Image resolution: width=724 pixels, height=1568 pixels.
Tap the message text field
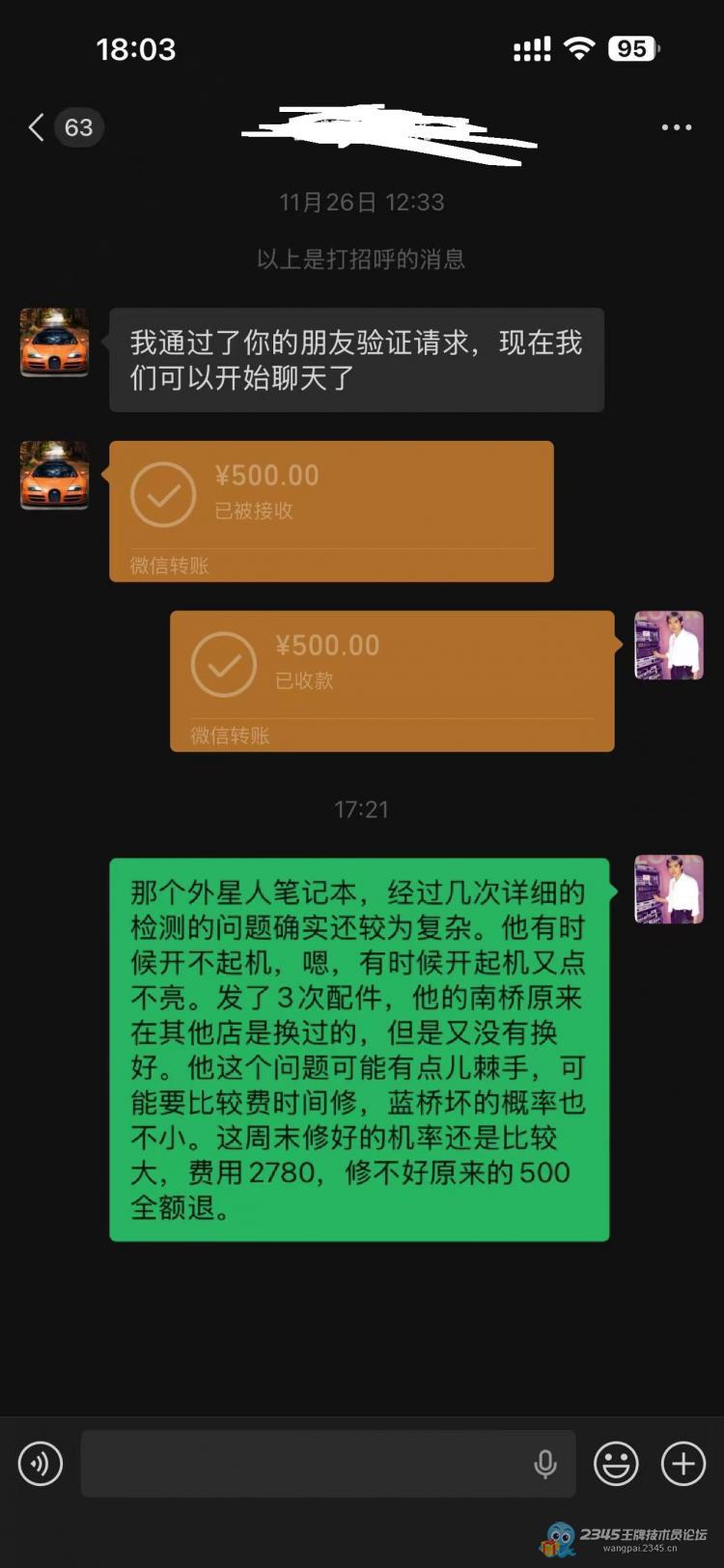299,1464
